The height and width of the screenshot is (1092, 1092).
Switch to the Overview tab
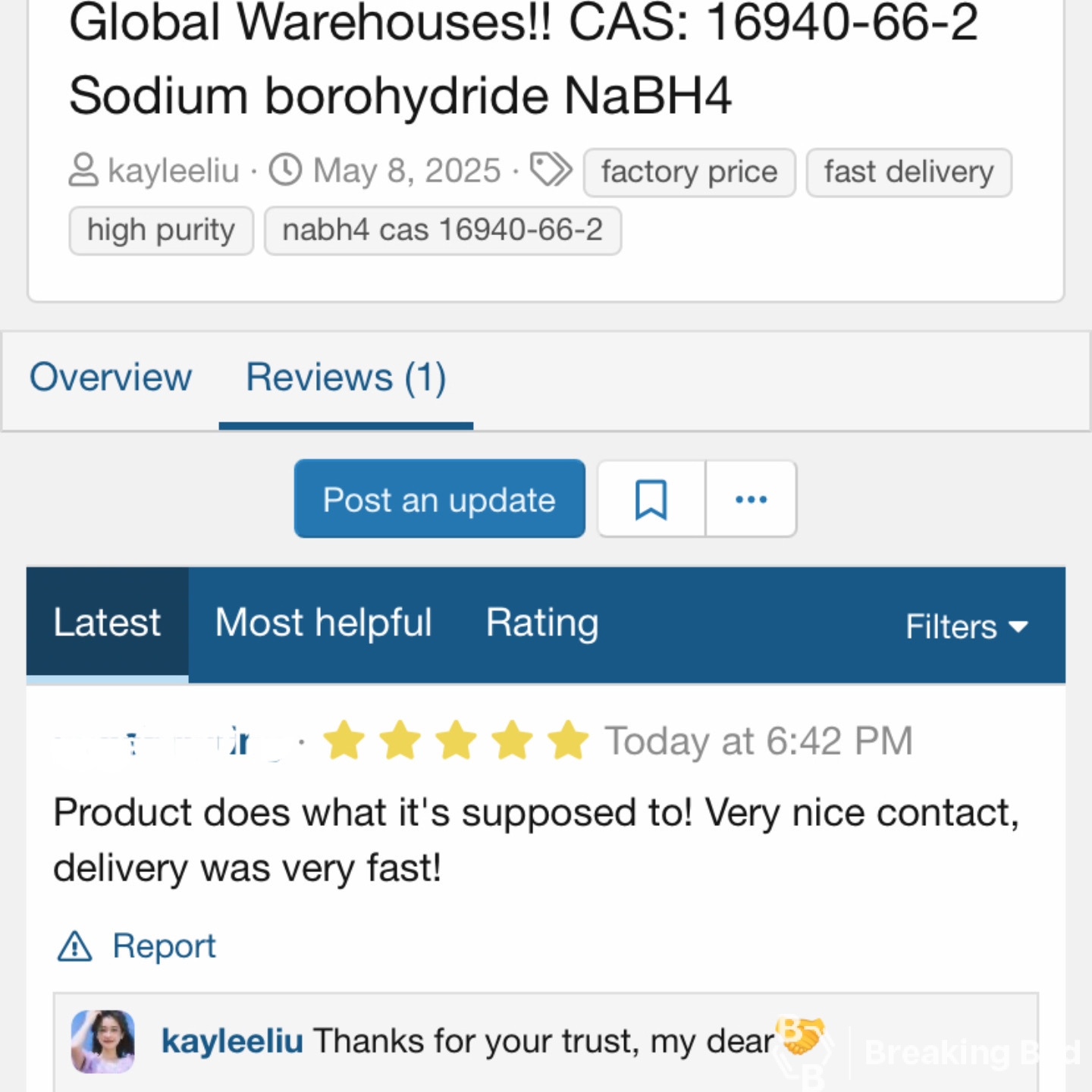click(111, 377)
